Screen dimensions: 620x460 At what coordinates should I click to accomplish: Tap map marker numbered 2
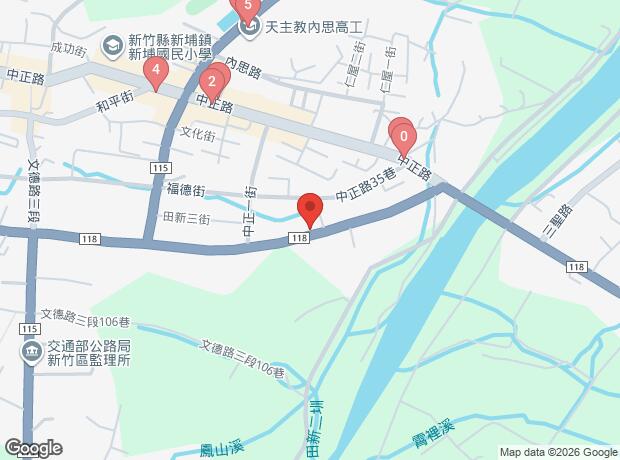coord(212,81)
